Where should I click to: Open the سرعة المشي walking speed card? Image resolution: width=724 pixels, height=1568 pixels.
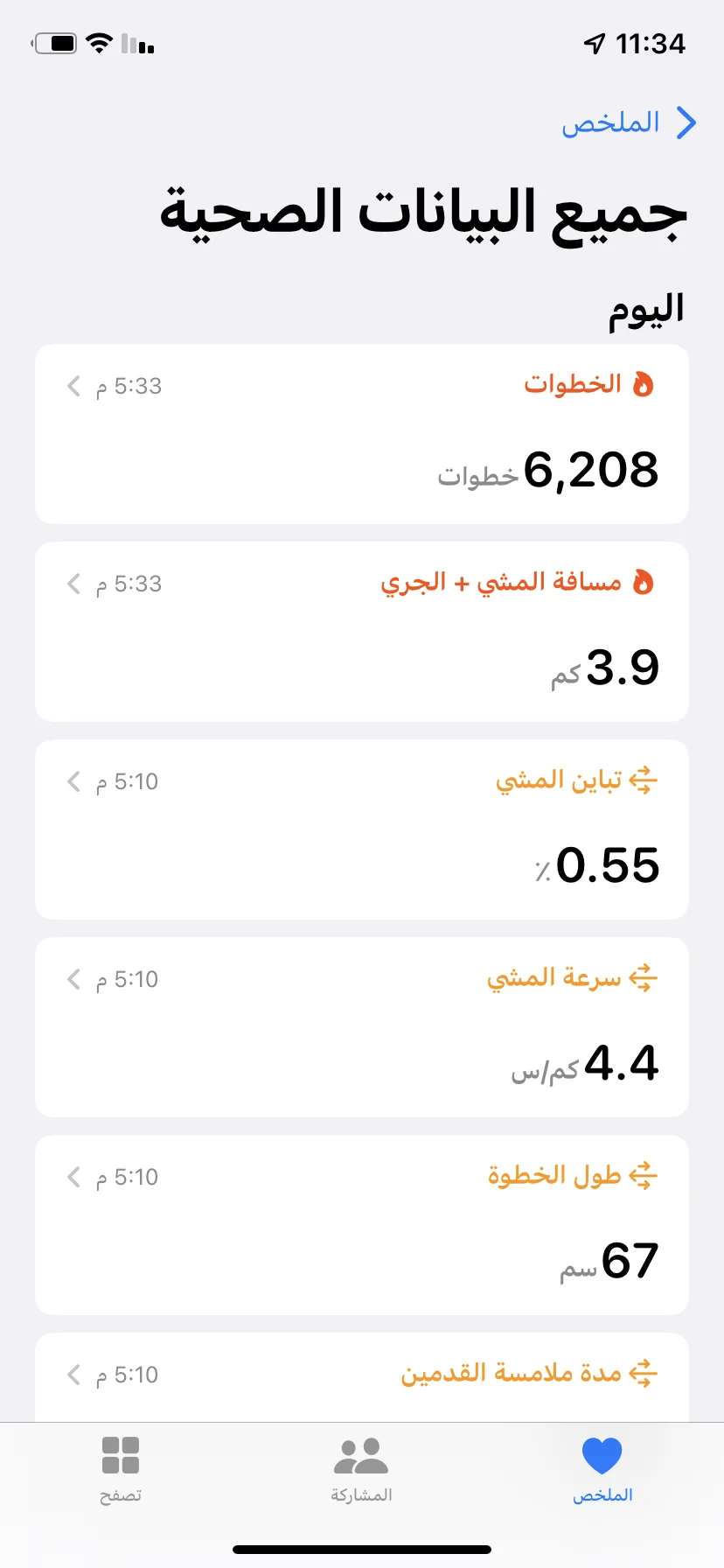(x=362, y=1027)
